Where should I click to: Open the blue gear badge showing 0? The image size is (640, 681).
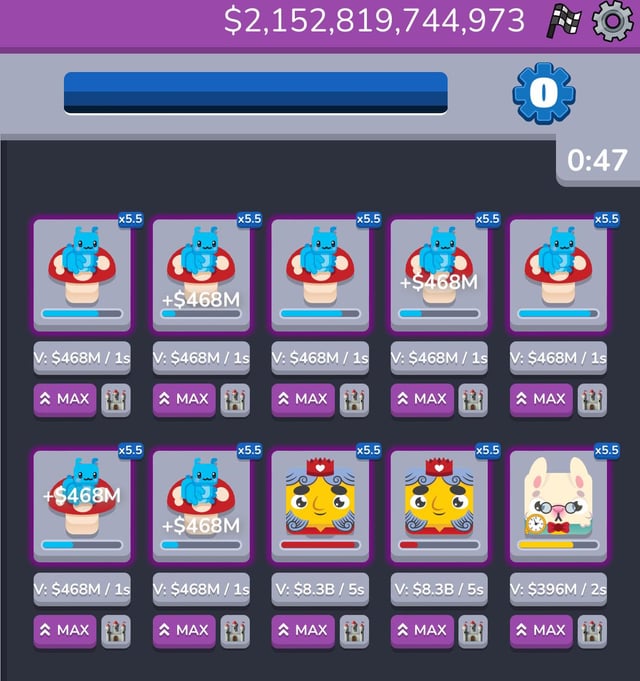544,94
